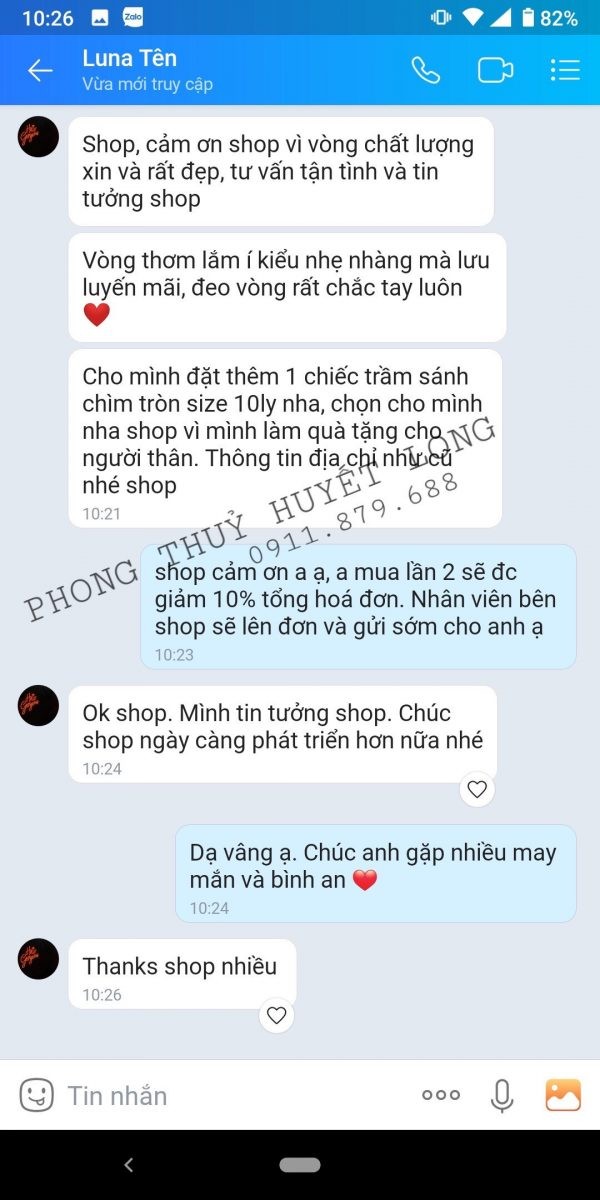The image size is (600, 1200).
Task: Open the chat options menu
Action: click(565, 70)
